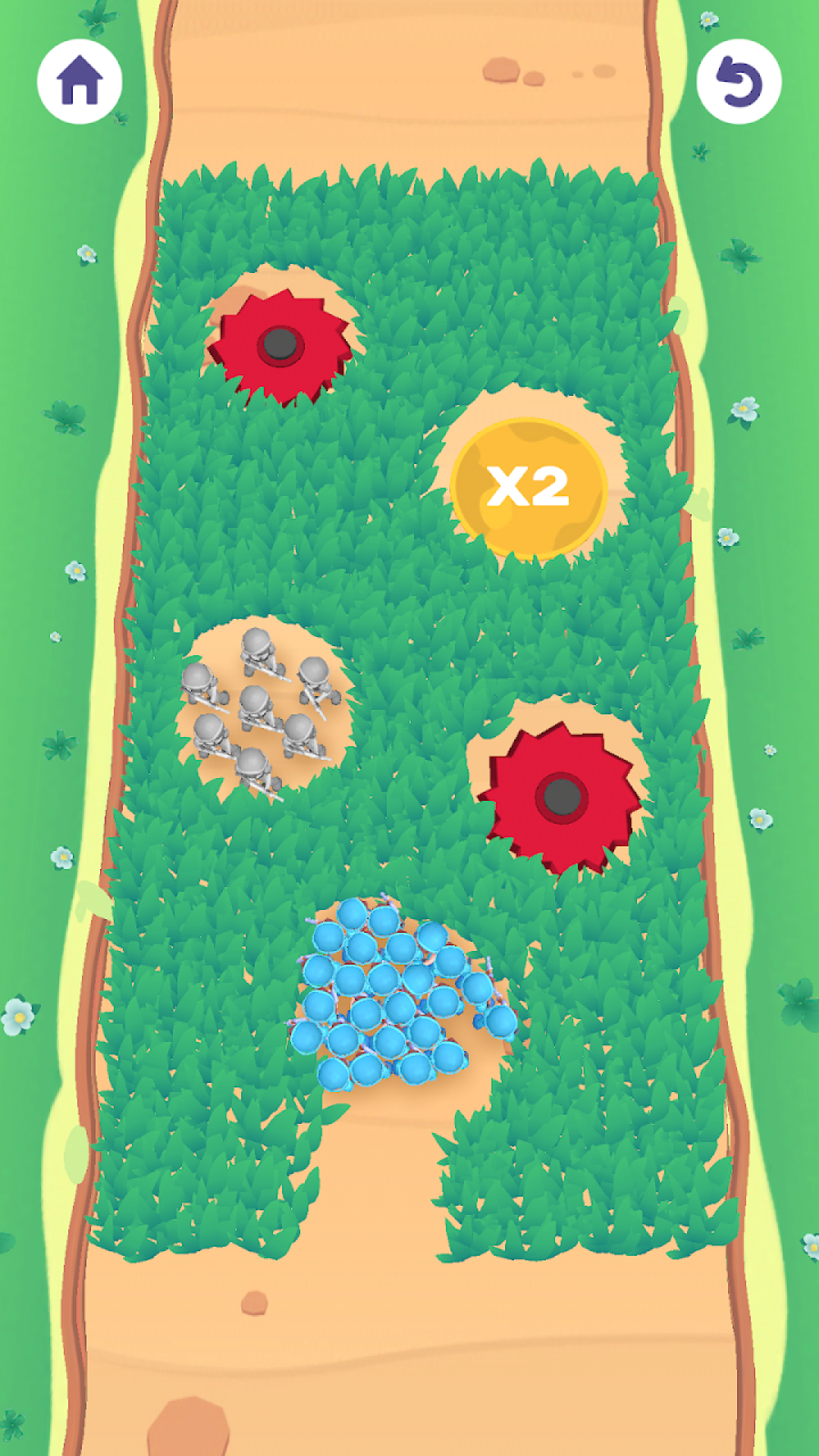Restart the level with the undo arrow

[x=739, y=81]
